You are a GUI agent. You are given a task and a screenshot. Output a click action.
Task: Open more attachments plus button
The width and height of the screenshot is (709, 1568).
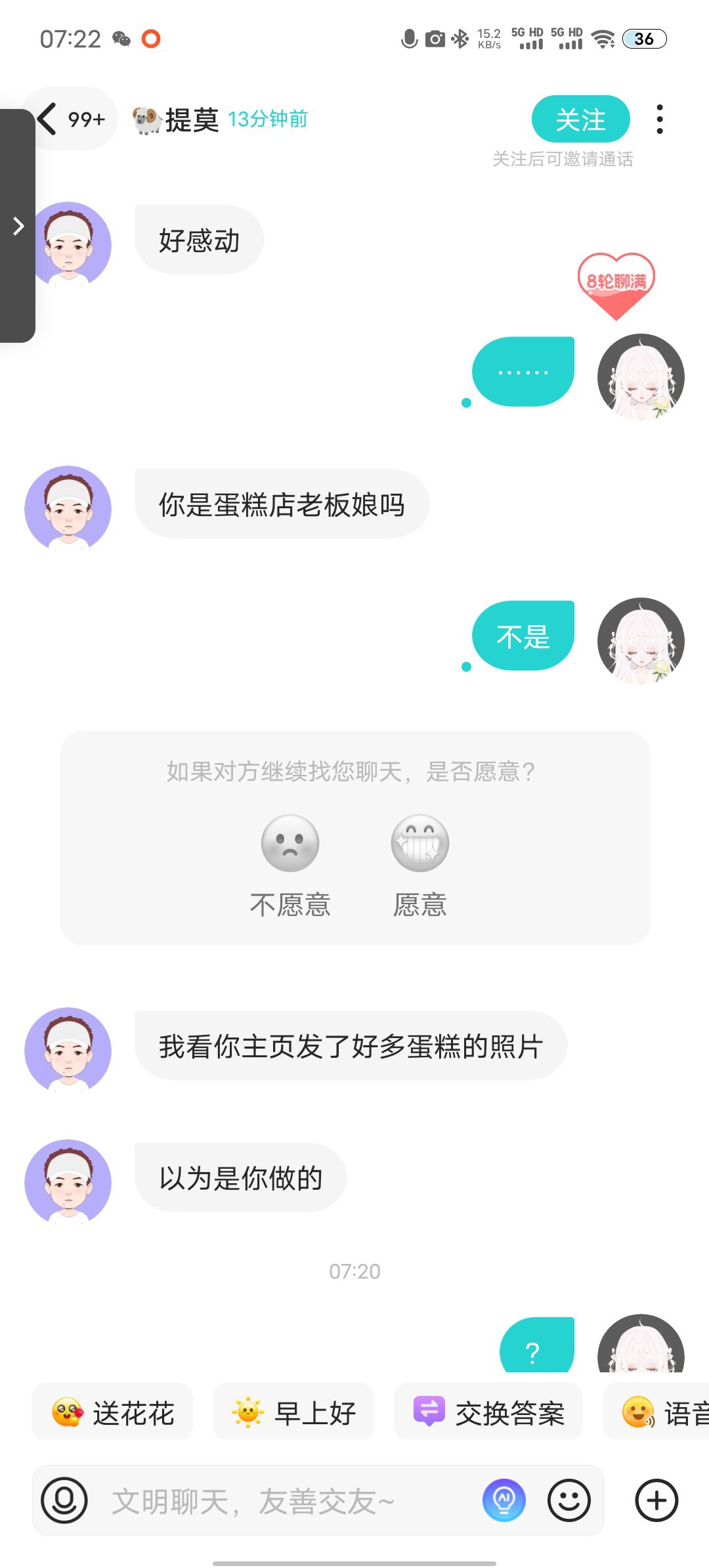click(x=656, y=1501)
